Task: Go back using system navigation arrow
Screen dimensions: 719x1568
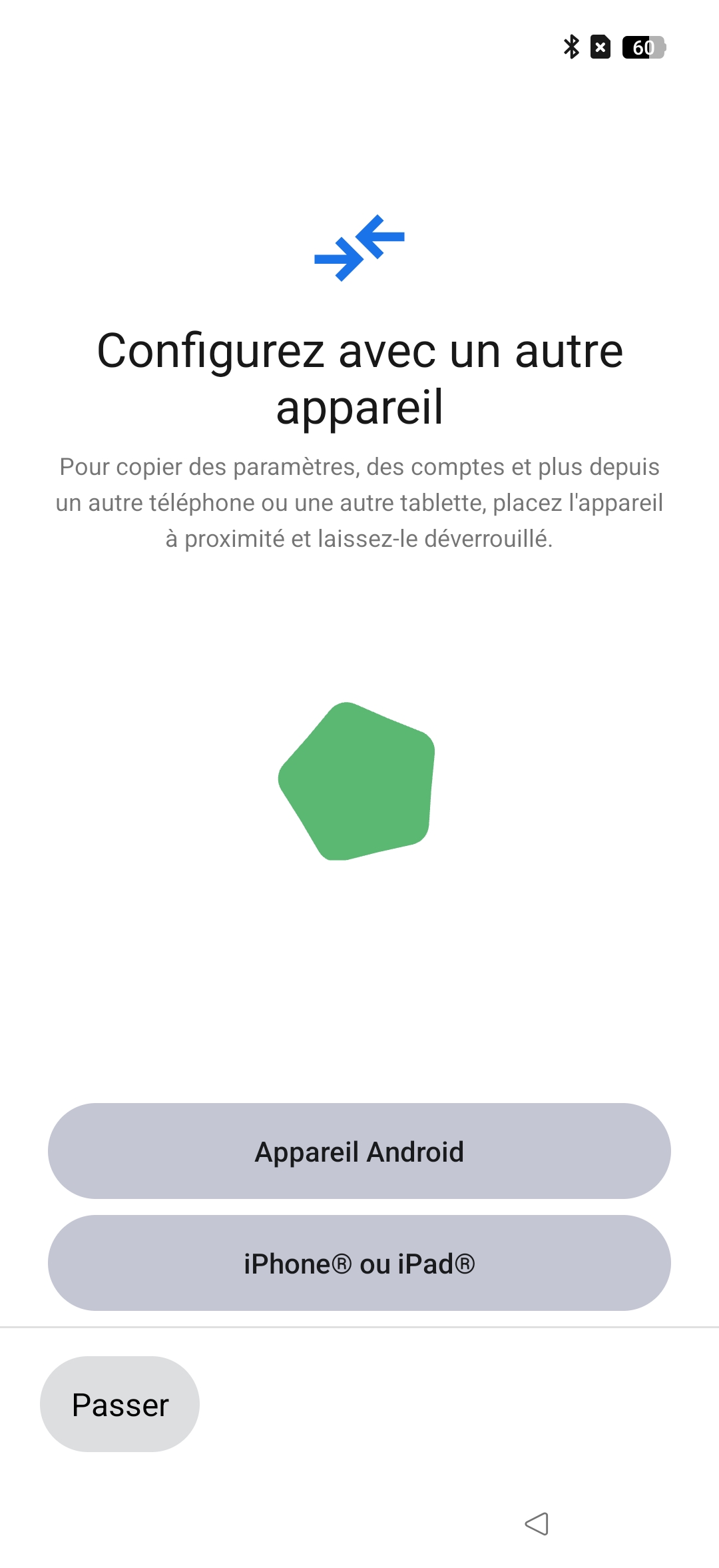Action: pyautogui.click(x=537, y=1523)
